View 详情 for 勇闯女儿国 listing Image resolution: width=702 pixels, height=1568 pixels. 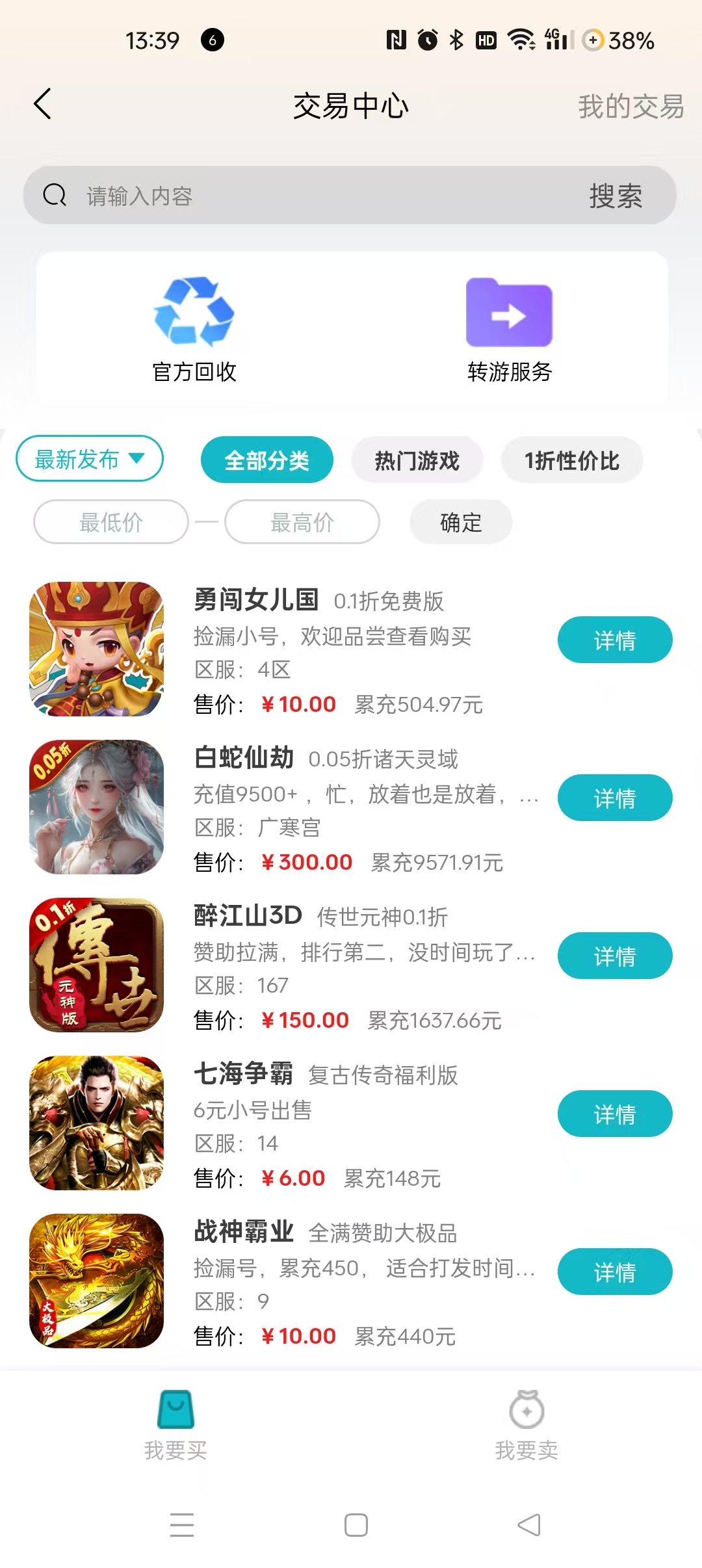(614, 640)
